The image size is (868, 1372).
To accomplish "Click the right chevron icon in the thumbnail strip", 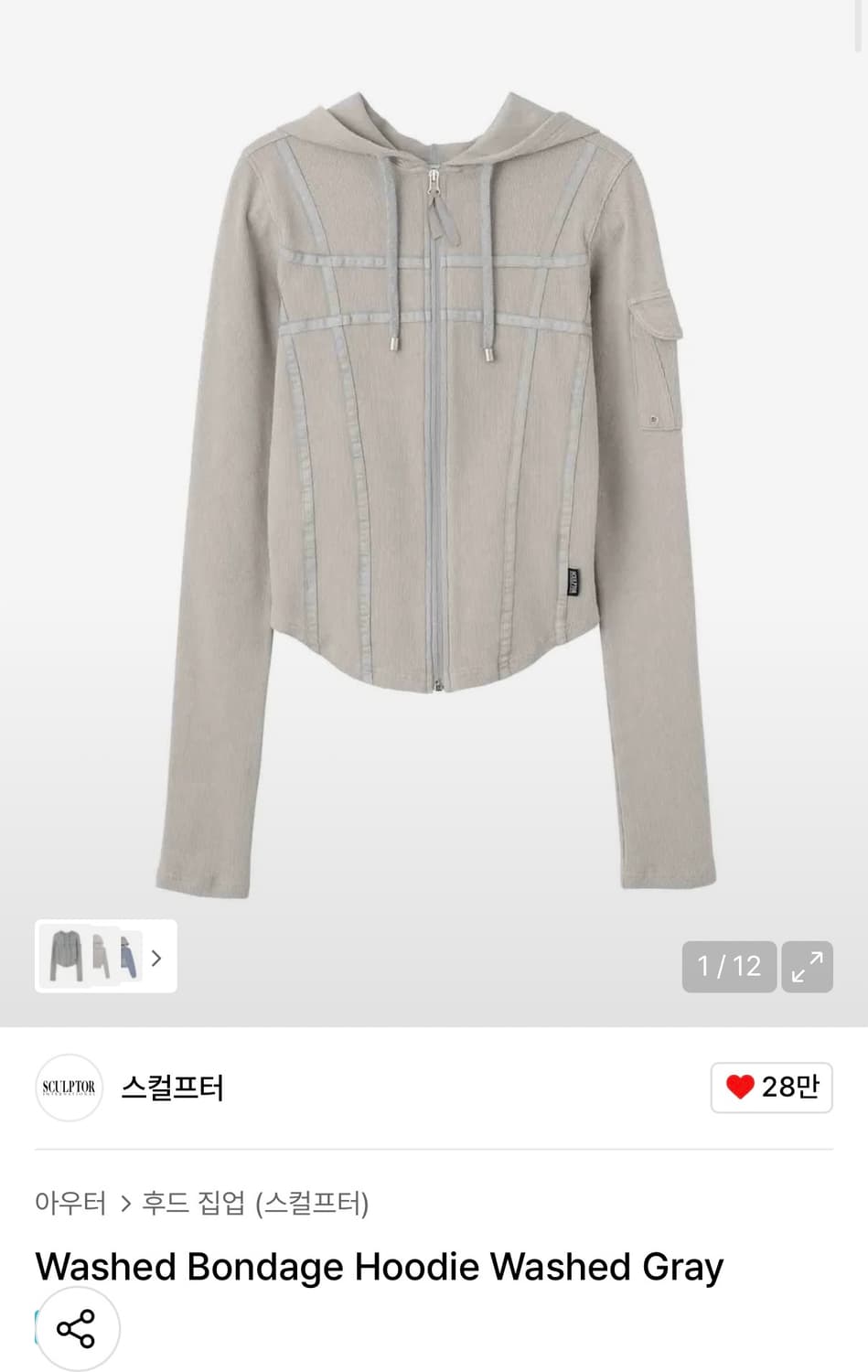I will [156, 958].
